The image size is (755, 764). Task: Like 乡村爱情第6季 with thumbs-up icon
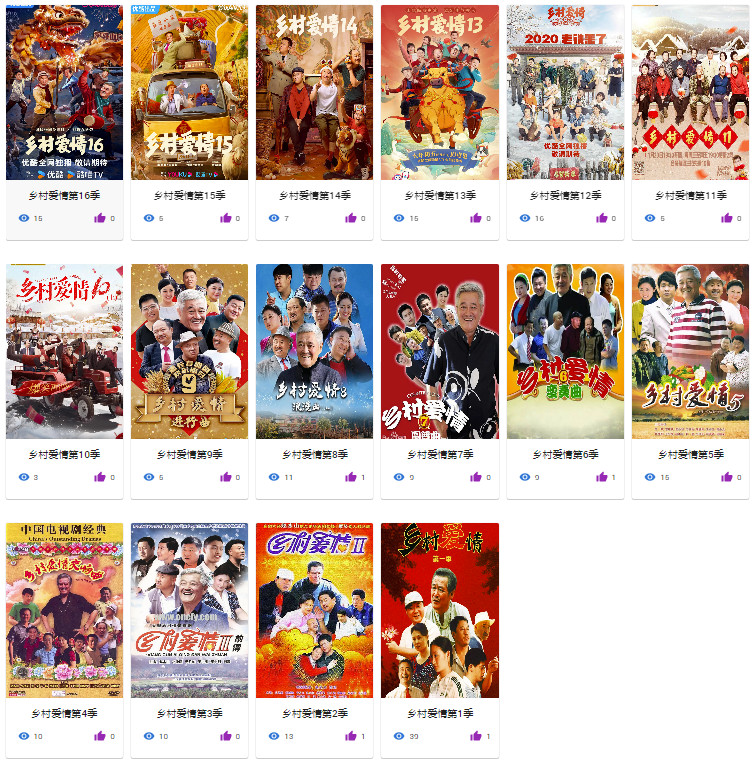pos(600,477)
